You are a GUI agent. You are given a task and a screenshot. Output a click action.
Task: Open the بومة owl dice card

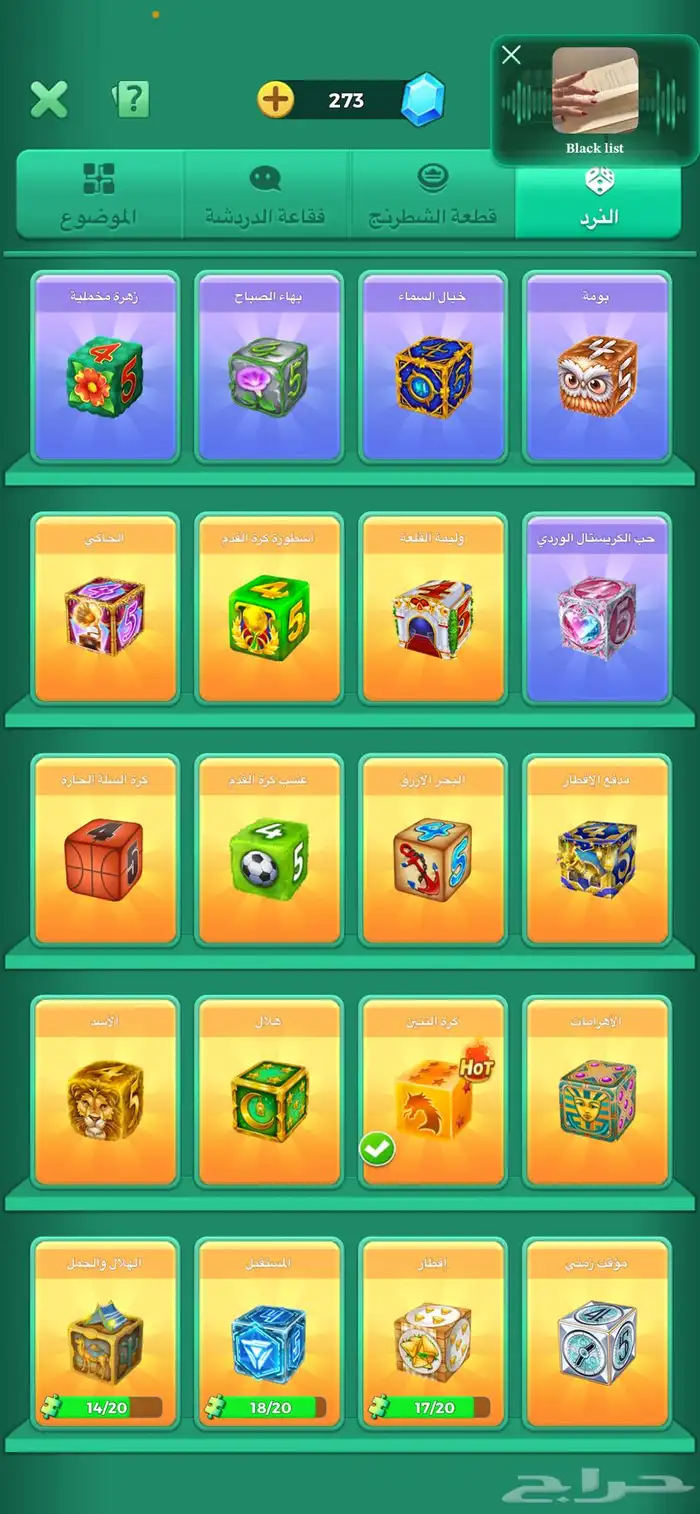coord(596,367)
